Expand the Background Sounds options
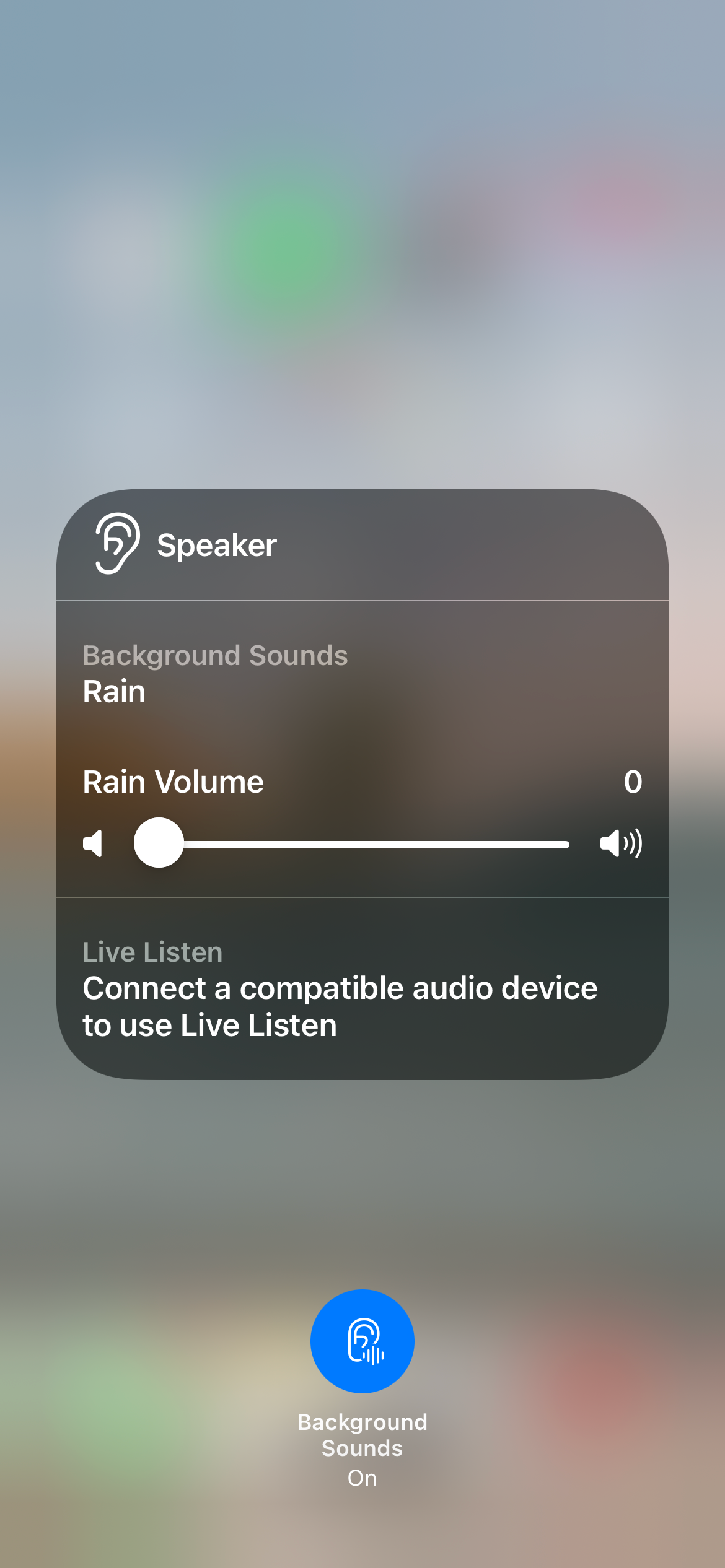725x1568 pixels. point(362,675)
